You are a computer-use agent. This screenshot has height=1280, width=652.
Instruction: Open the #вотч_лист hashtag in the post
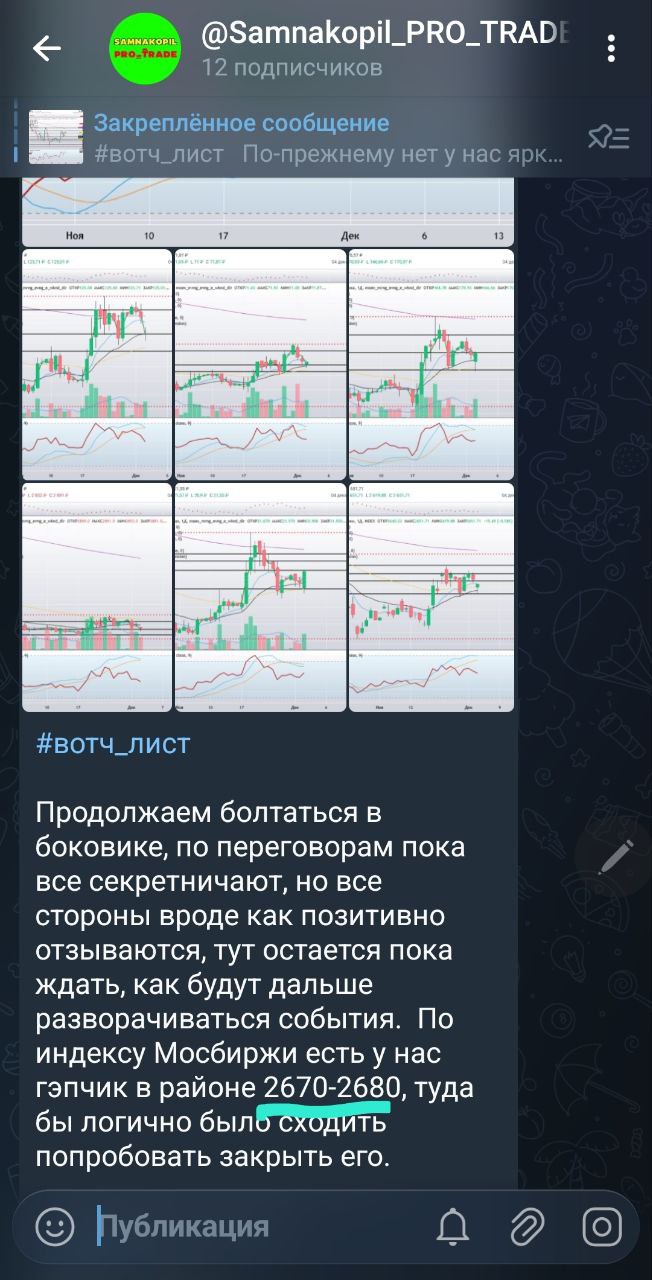tap(112, 745)
